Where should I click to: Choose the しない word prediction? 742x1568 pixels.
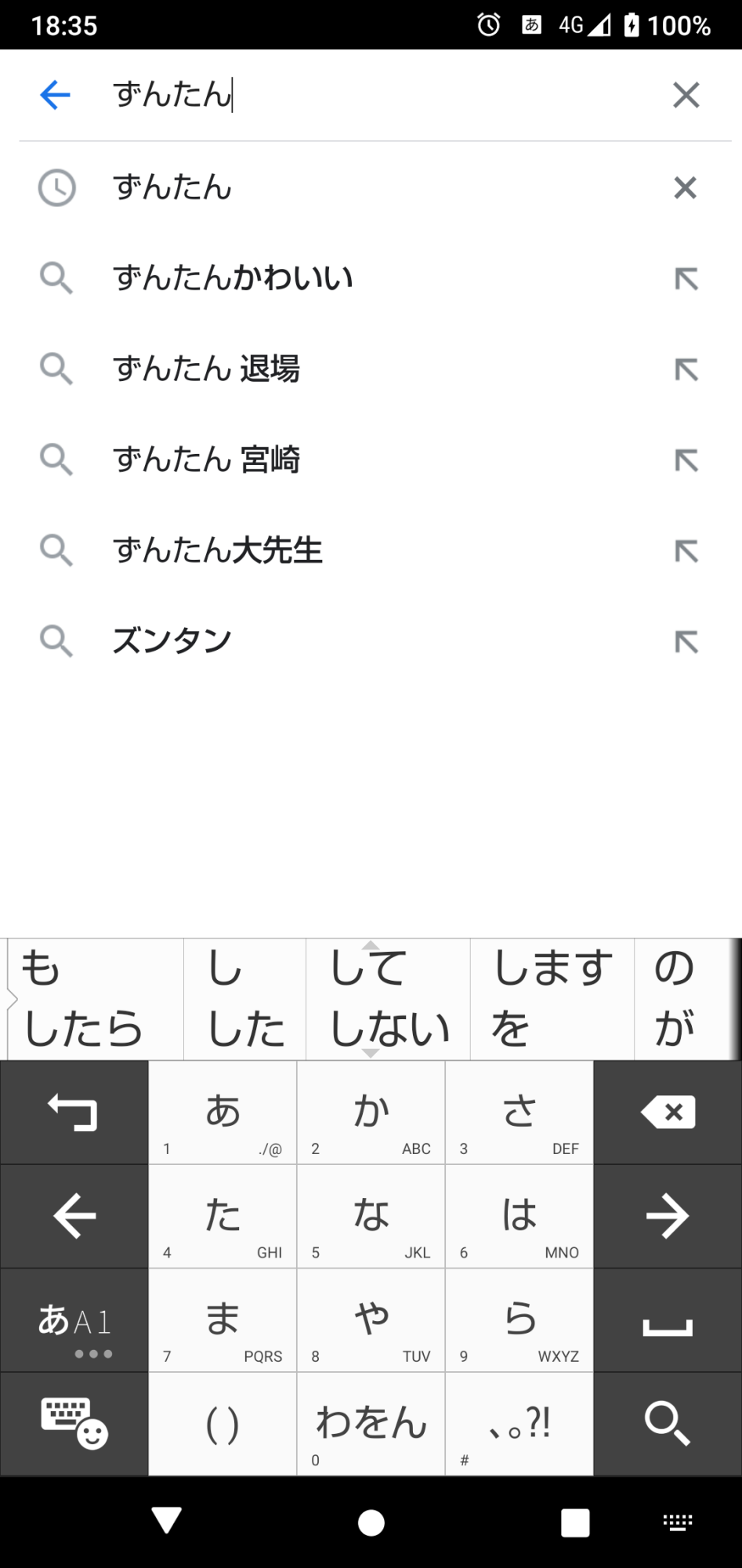coord(389,1029)
